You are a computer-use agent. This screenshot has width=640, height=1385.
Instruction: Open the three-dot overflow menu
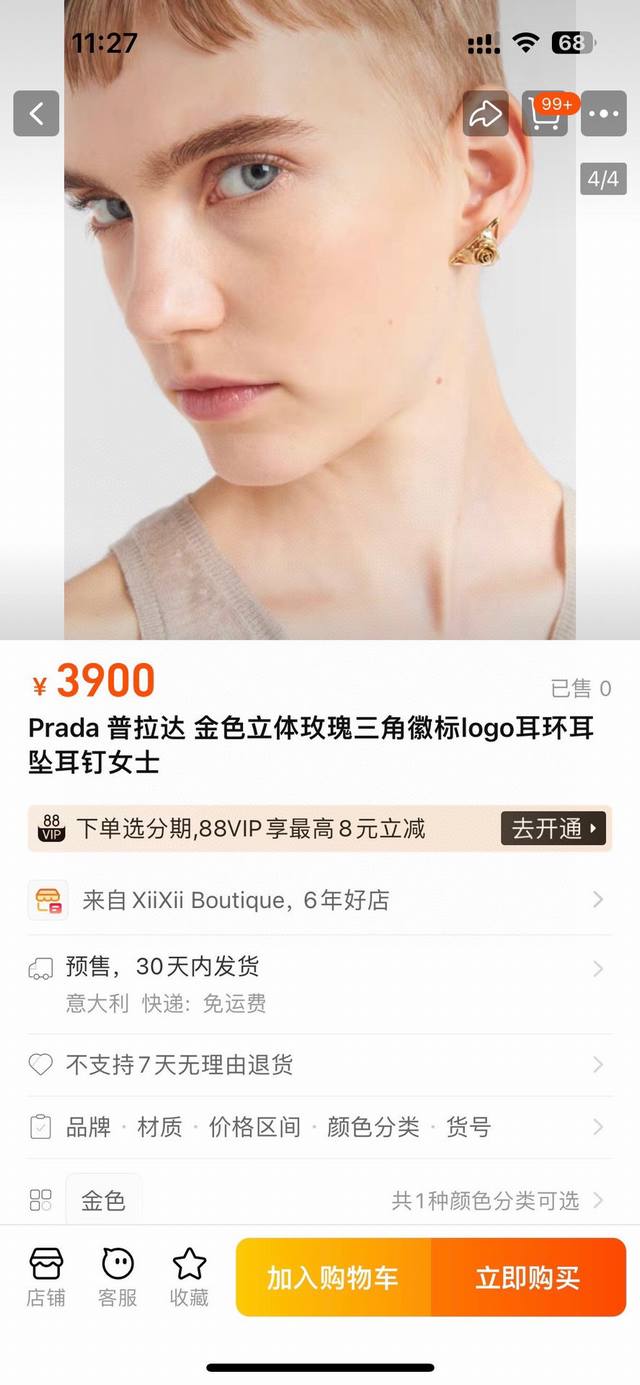[x=603, y=114]
